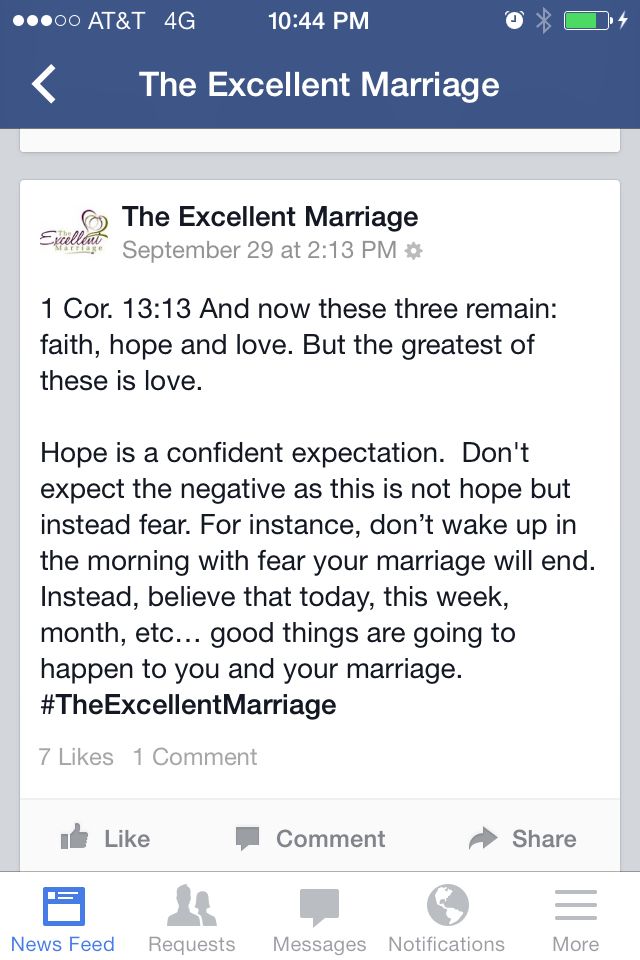The width and height of the screenshot is (640, 960).
Task: Like this post
Action: [x=105, y=838]
